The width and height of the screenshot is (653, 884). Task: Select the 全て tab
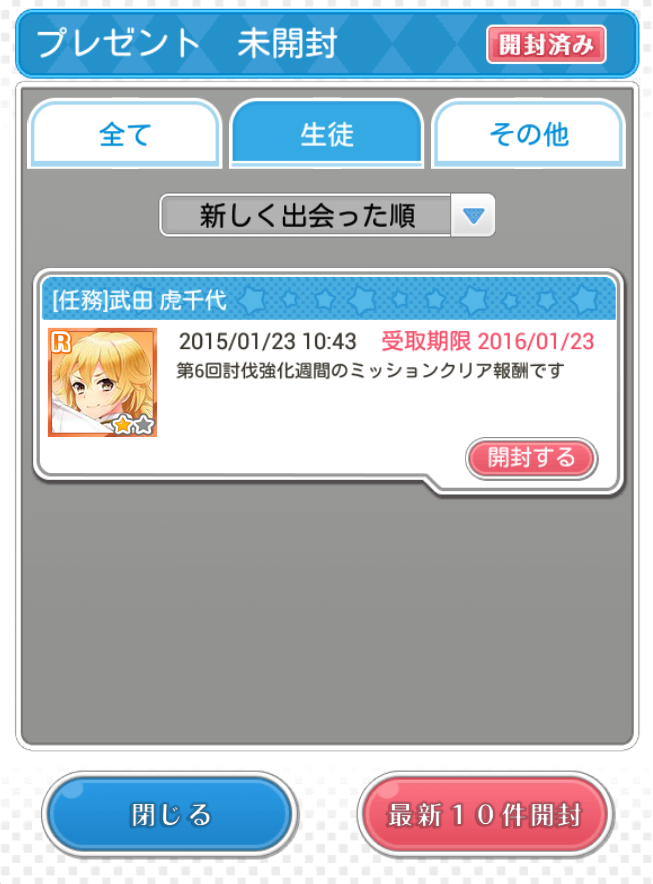(125, 134)
